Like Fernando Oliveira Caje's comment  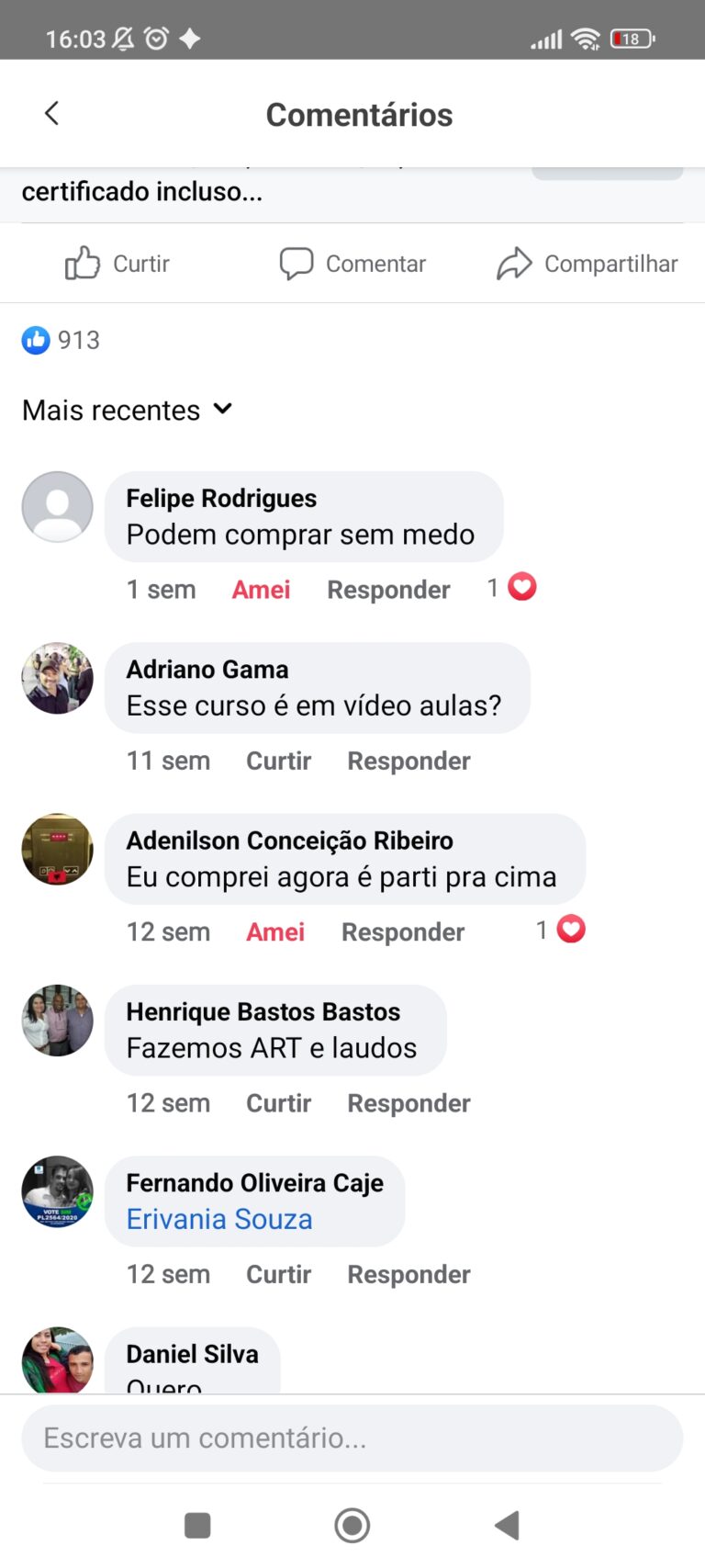tap(278, 1274)
